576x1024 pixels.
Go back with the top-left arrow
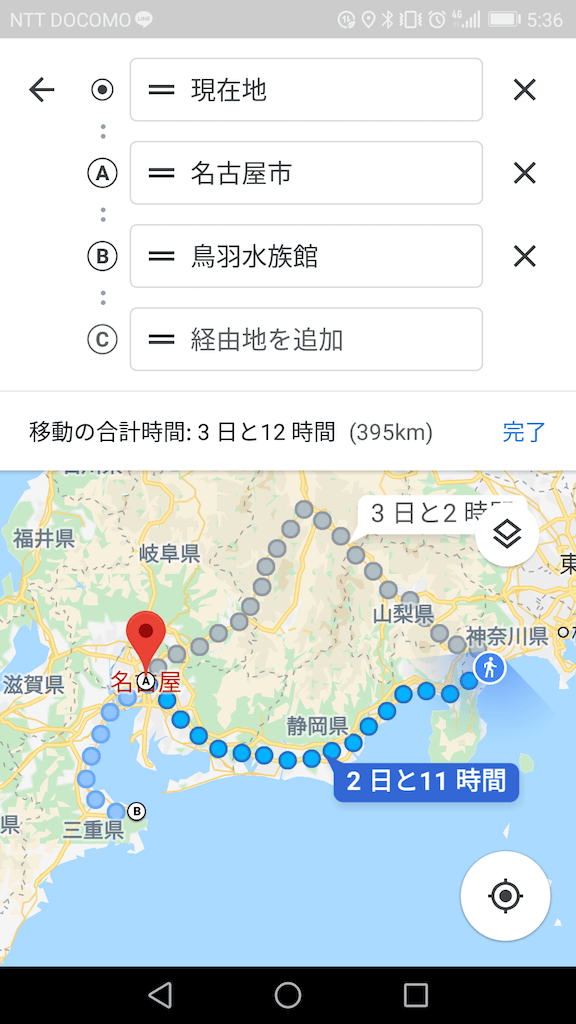pos(42,89)
